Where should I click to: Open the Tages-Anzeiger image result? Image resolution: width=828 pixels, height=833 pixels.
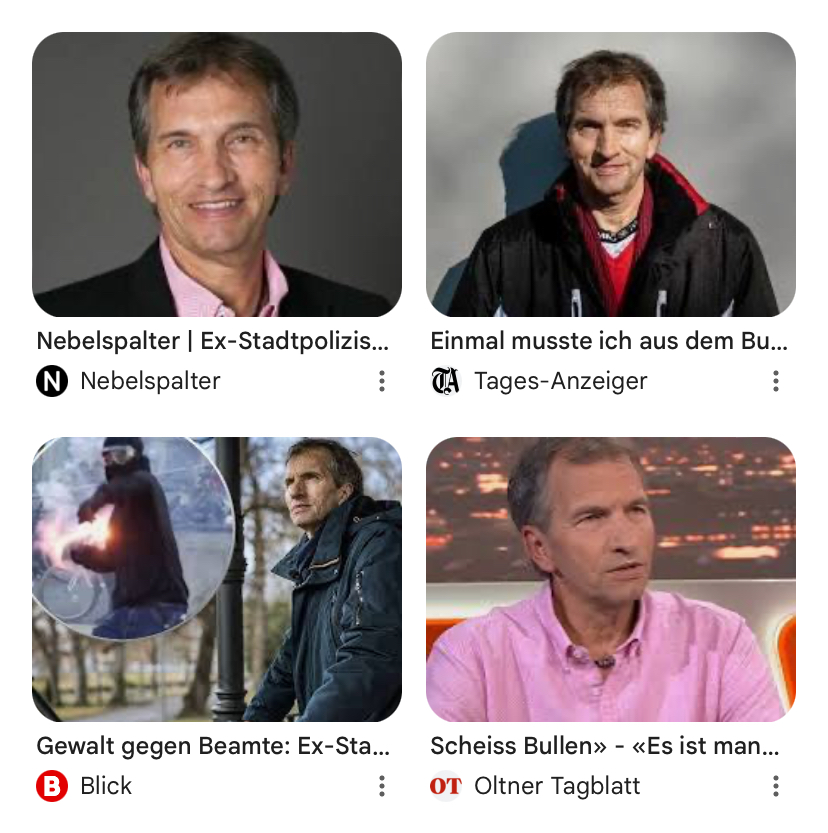(611, 175)
